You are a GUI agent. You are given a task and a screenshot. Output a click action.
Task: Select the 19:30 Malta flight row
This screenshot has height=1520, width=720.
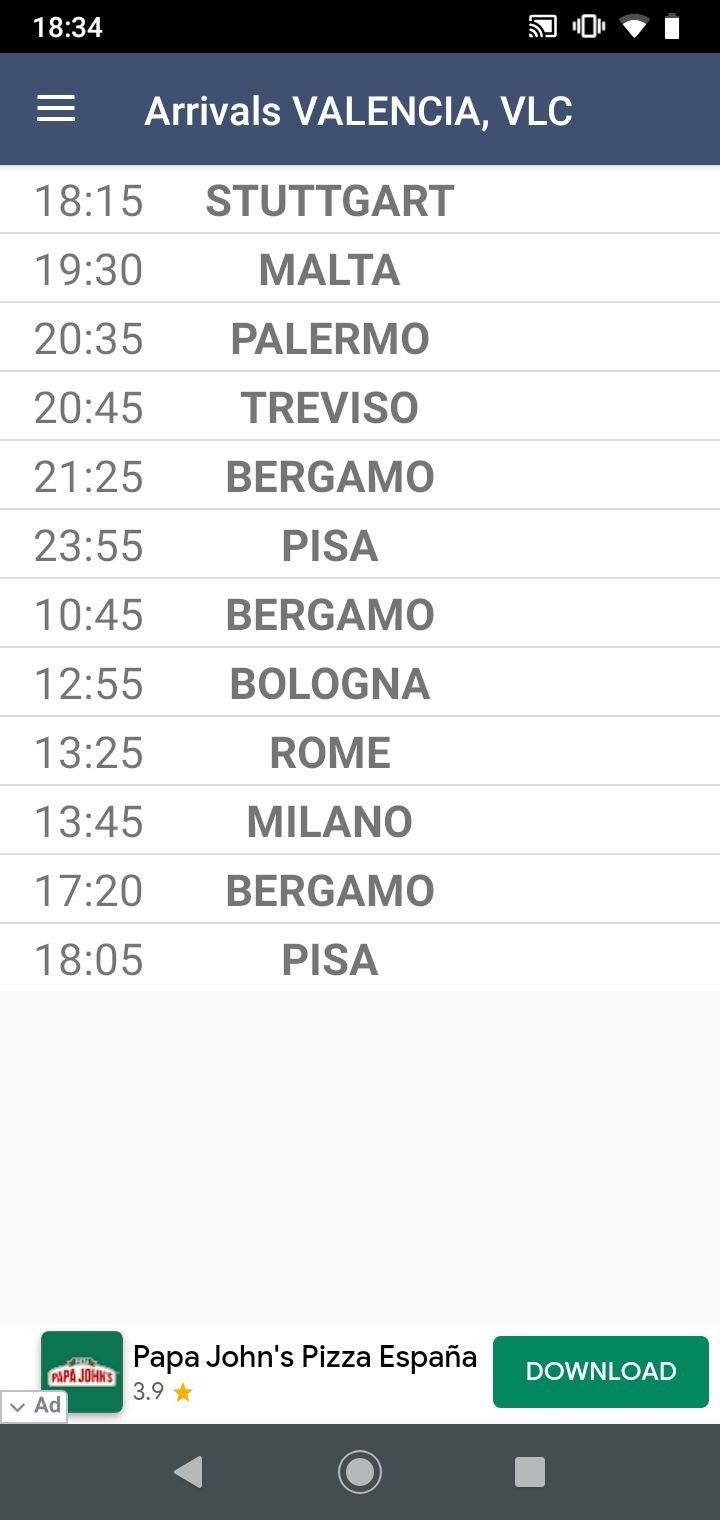point(360,269)
